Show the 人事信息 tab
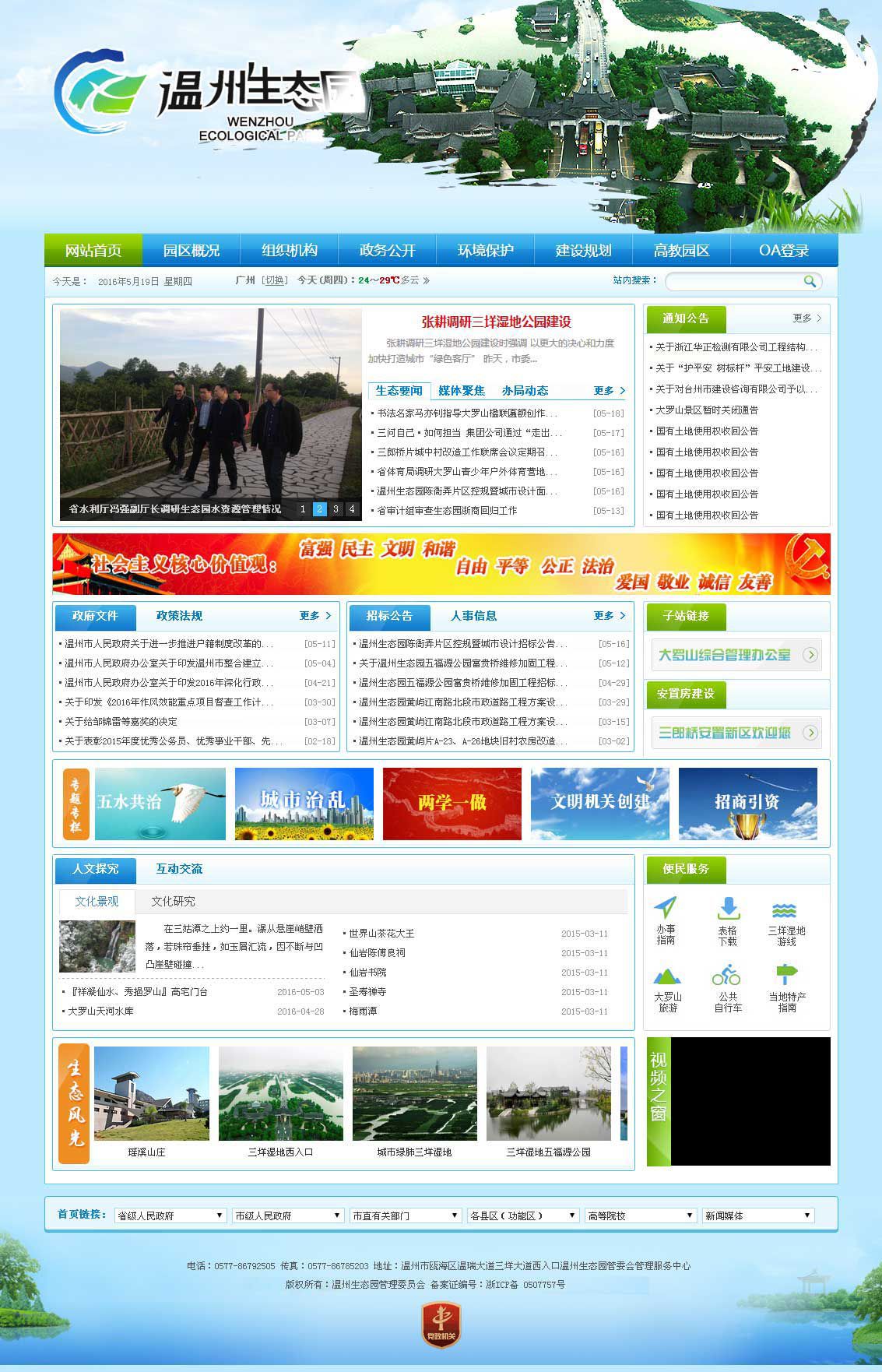The image size is (882, 1372). click(473, 616)
